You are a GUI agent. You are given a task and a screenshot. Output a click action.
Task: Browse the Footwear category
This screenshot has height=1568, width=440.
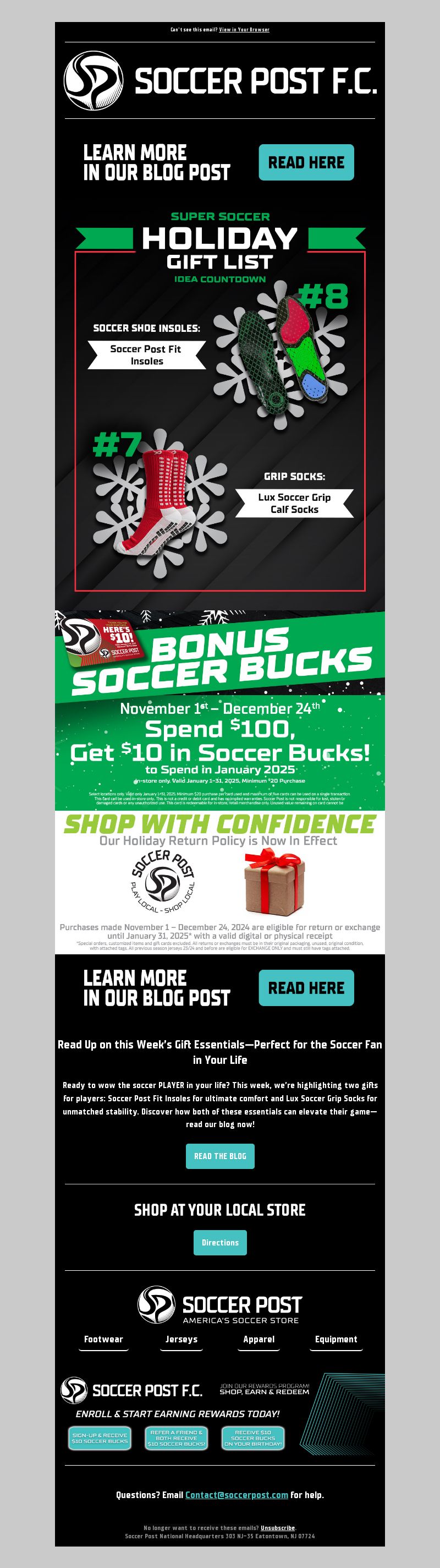(x=103, y=1339)
